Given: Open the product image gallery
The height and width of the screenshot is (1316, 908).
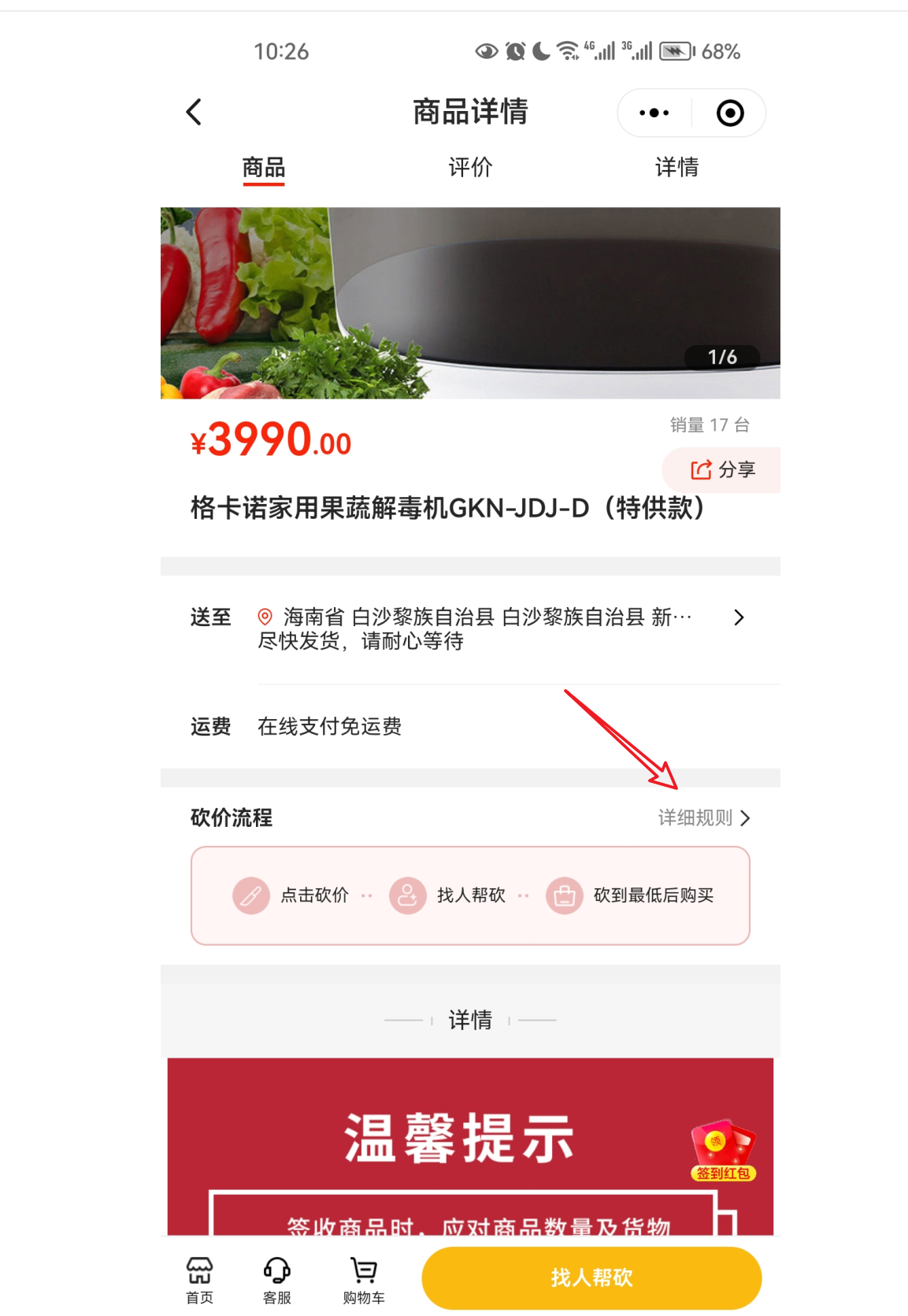Looking at the screenshot, I should tap(470, 302).
